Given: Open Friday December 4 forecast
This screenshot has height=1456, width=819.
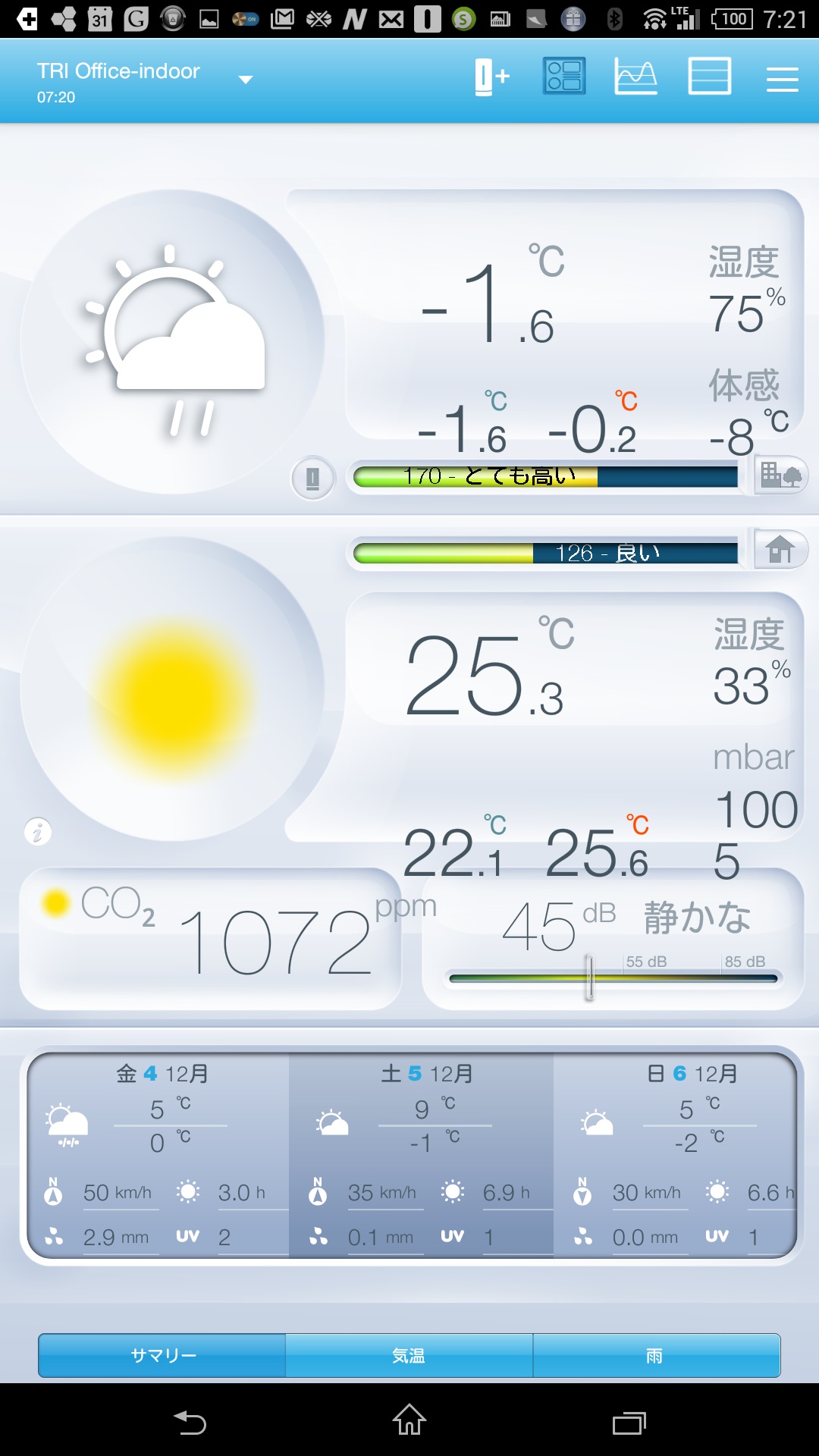Looking at the screenshot, I should (x=158, y=1154).
